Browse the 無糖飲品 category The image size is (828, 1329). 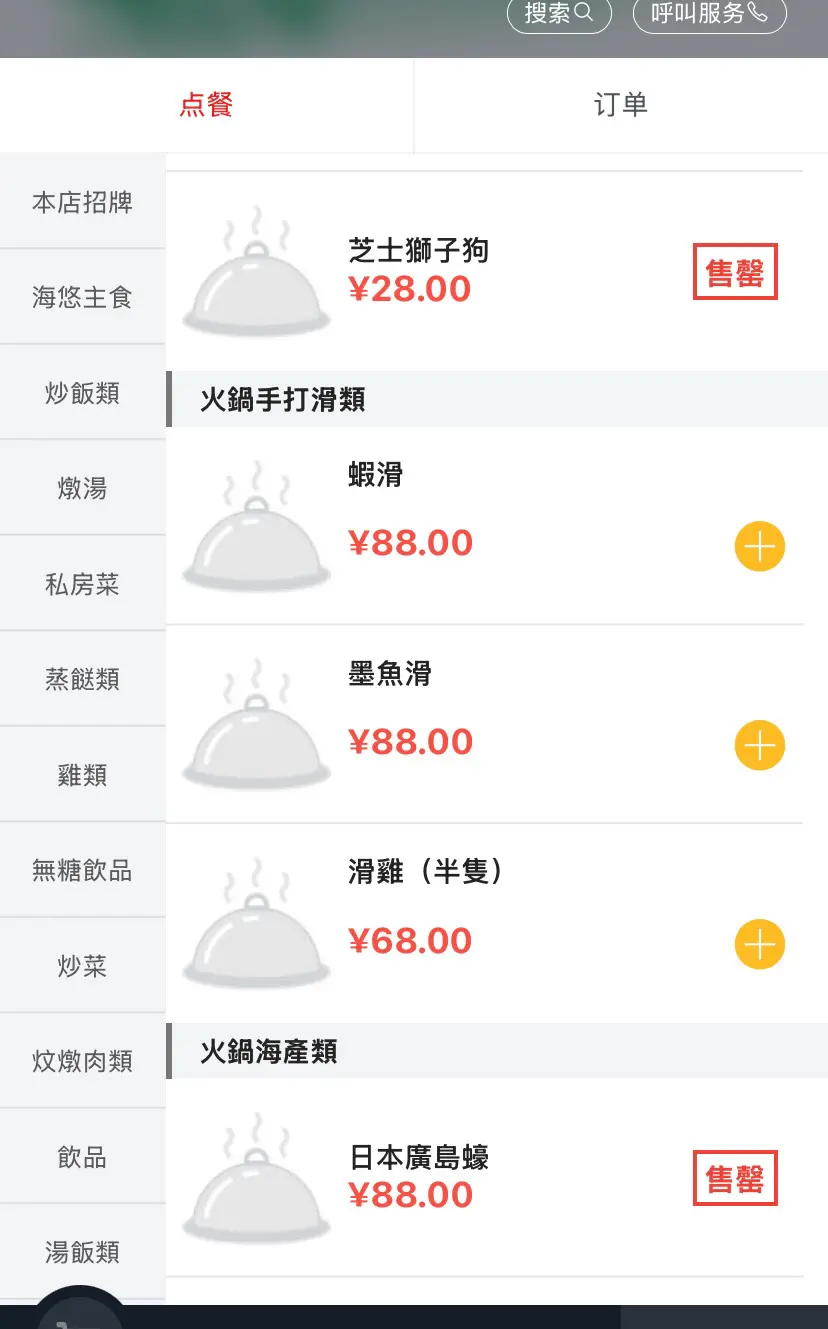point(82,870)
